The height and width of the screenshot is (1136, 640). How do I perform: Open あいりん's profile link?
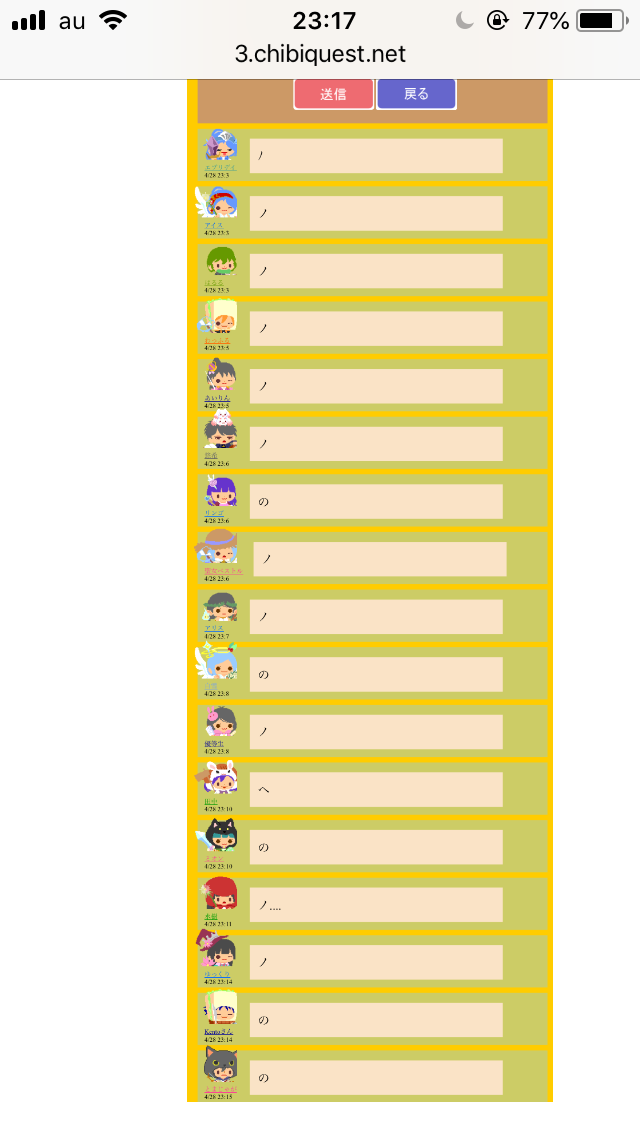[x=217, y=398]
